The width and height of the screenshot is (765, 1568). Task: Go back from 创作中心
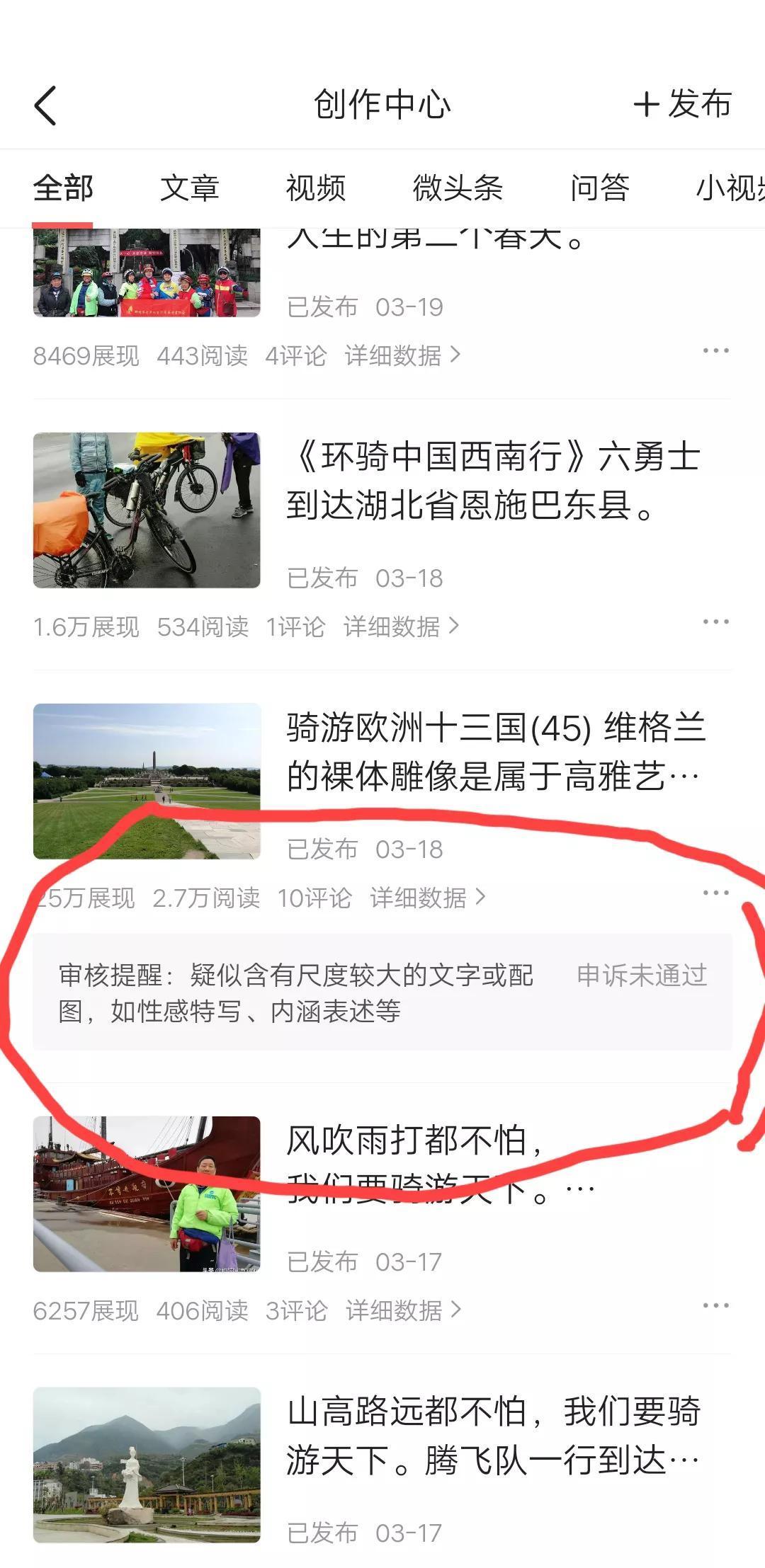pos(45,105)
